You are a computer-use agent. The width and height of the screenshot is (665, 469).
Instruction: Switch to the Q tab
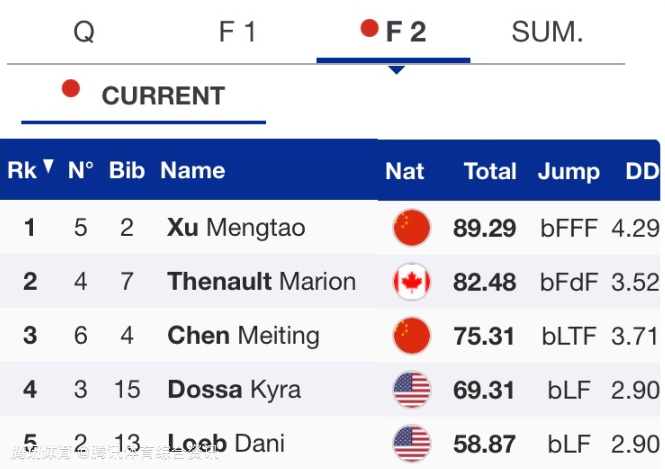coord(84,32)
